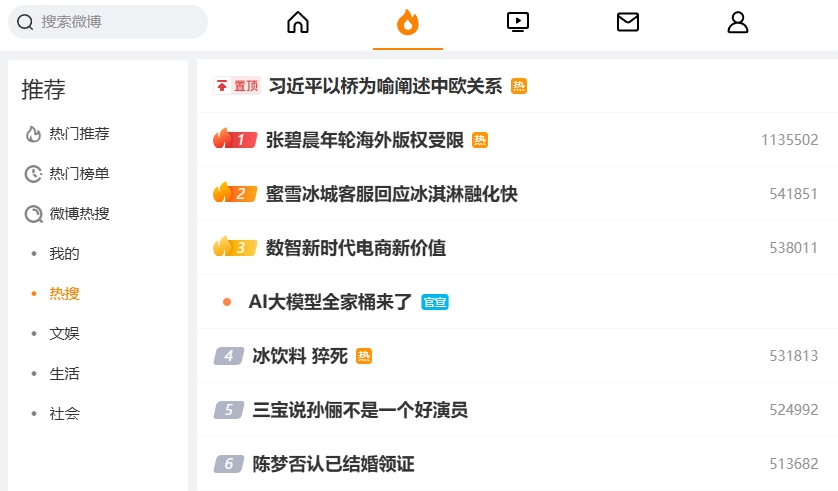Switch to the 生活 category
Screen dimensions: 838x491
[64, 373]
